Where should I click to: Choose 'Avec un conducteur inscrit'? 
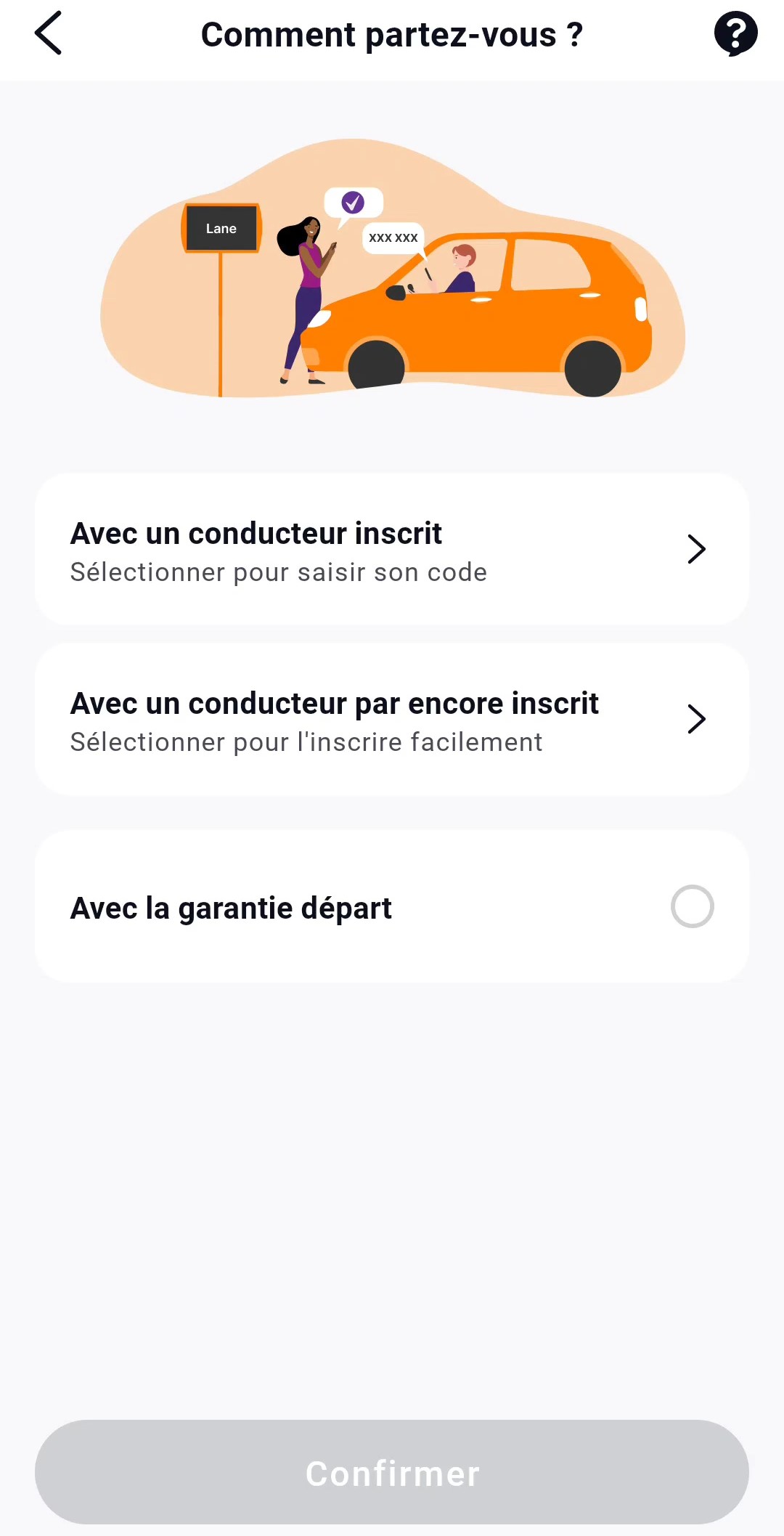[392, 550]
